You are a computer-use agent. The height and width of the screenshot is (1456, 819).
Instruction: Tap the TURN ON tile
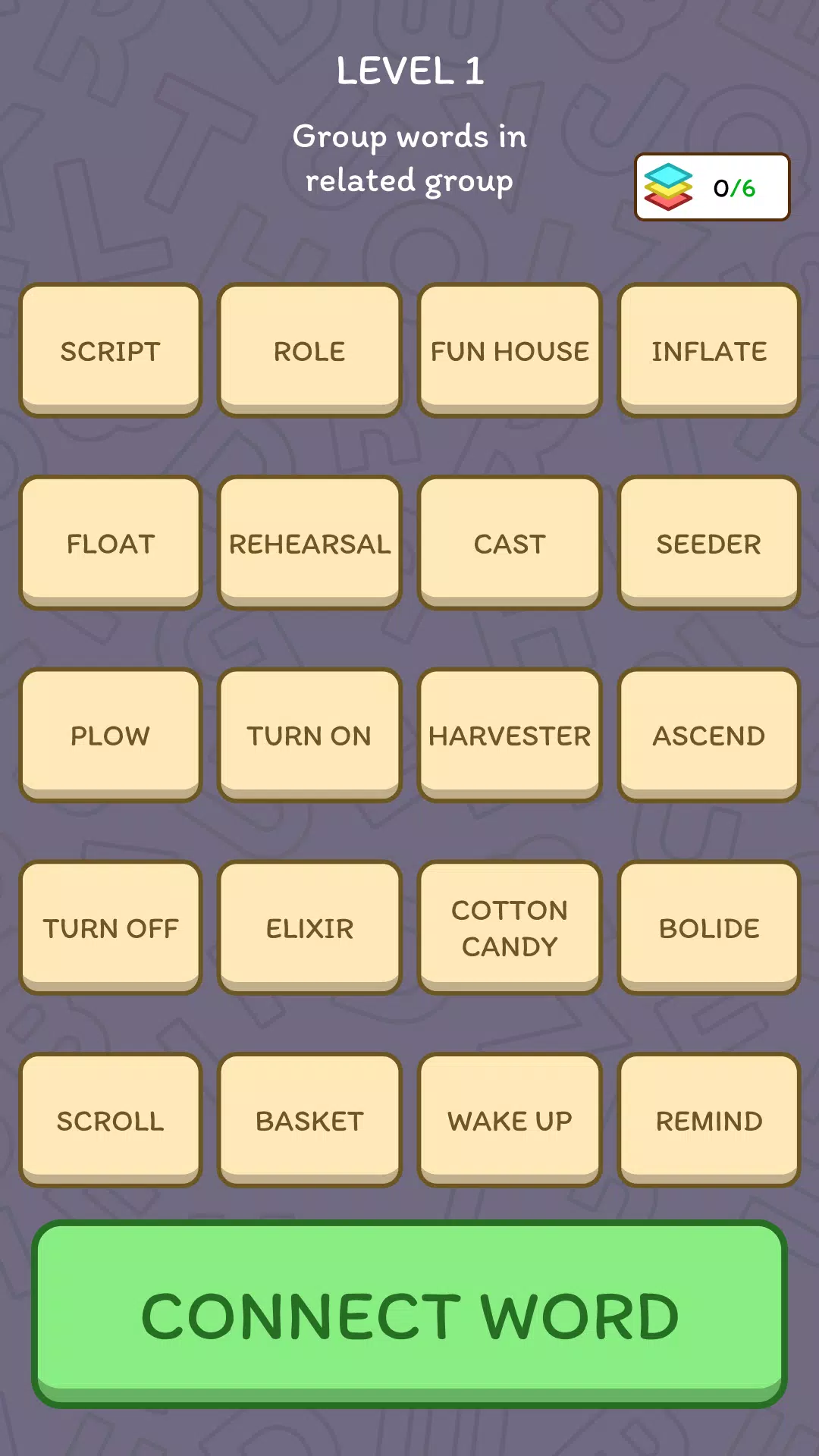[309, 735]
